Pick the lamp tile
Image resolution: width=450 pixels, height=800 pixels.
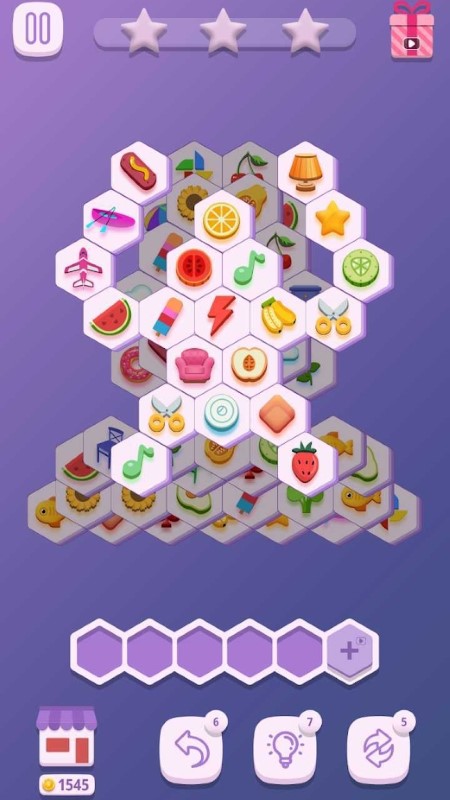306,172
